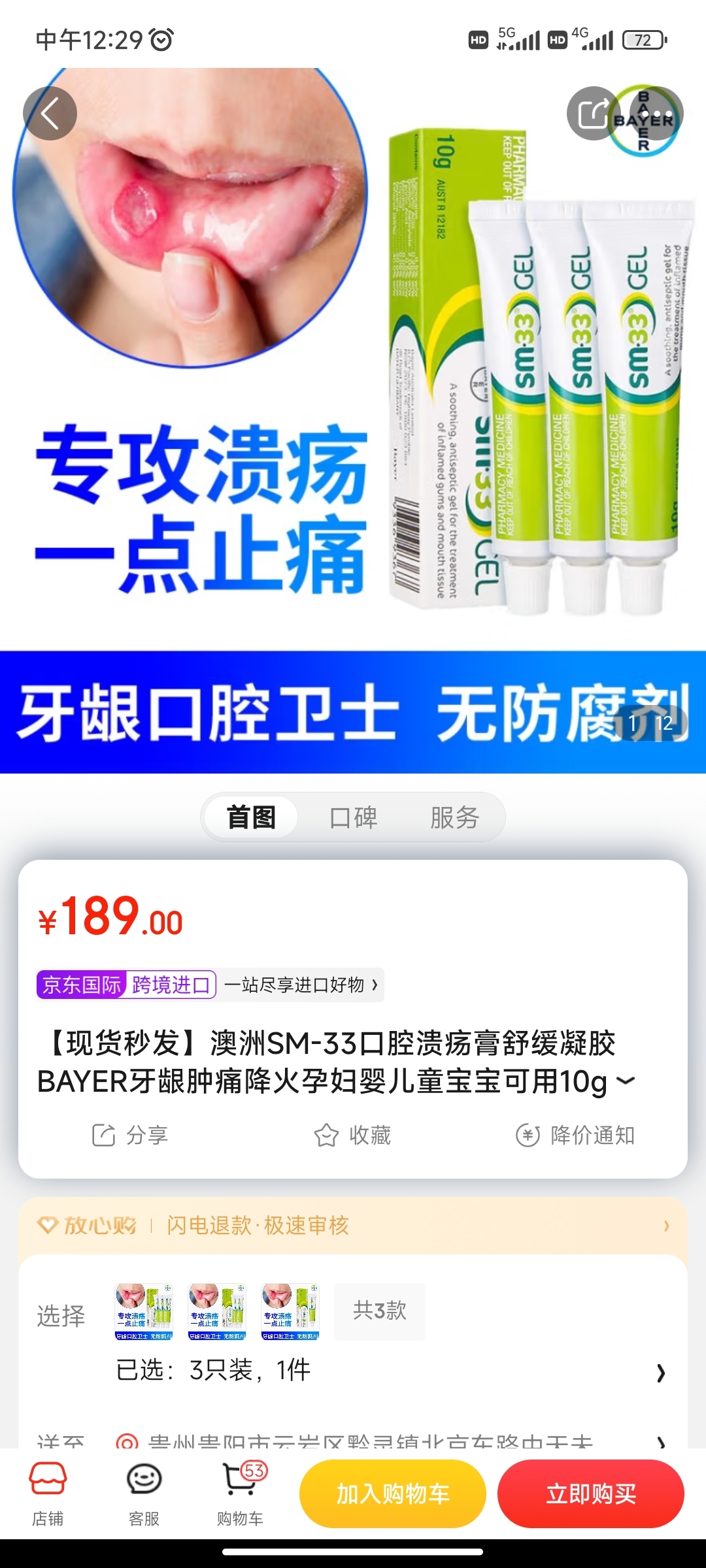
Task: Tap 加入购物车 to add to cart
Action: point(393,1494)
